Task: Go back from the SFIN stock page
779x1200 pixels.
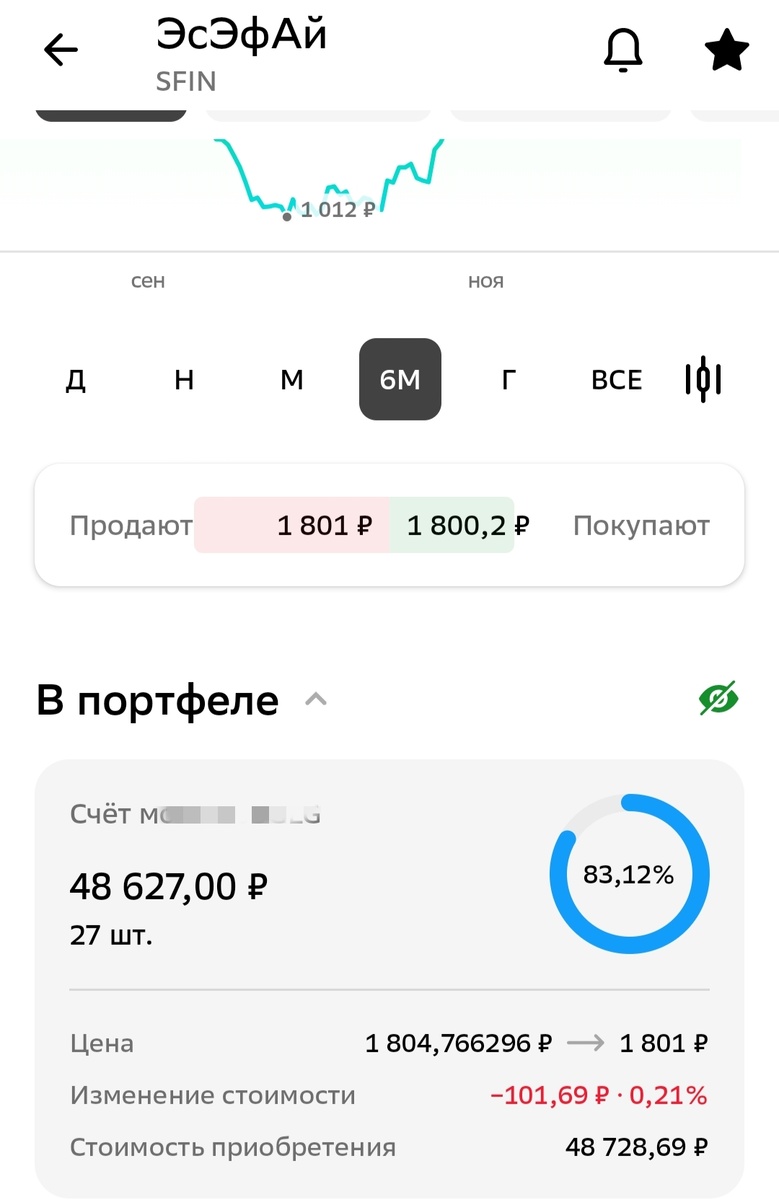Action: [x=61, y=50]
